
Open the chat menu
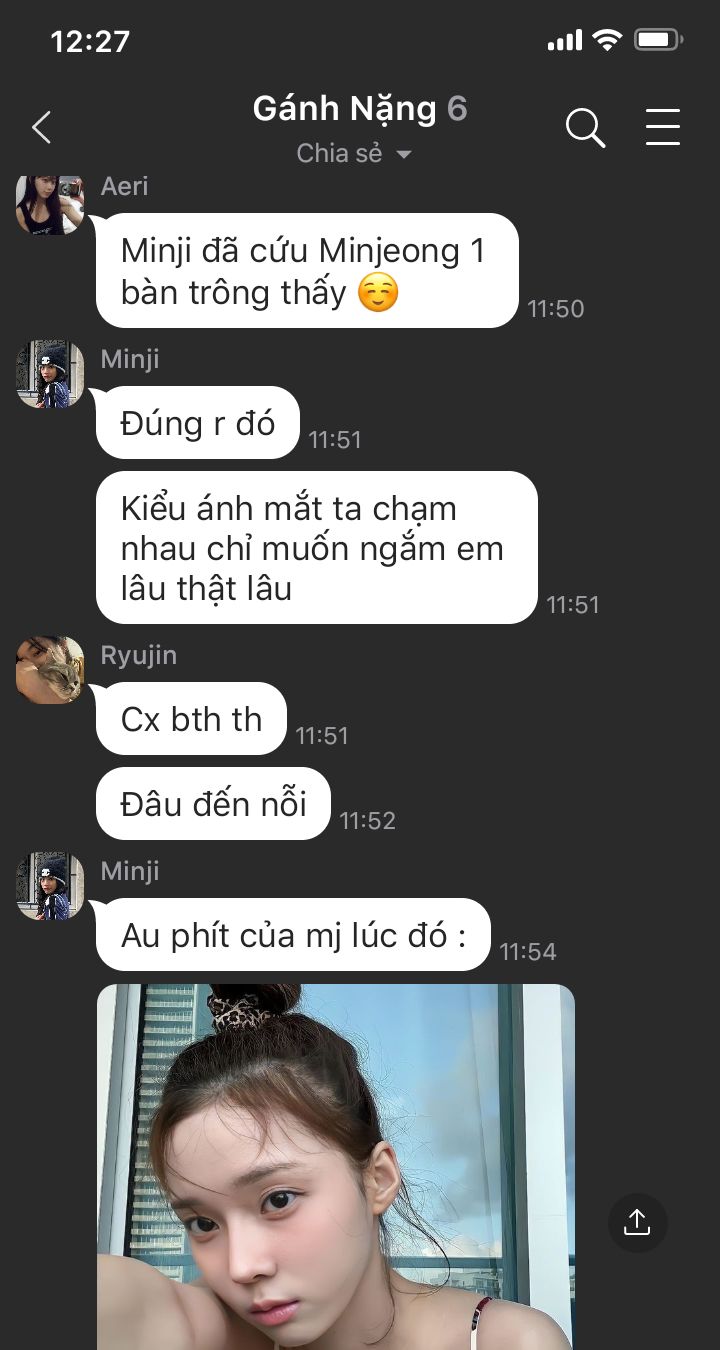(662, 128)
